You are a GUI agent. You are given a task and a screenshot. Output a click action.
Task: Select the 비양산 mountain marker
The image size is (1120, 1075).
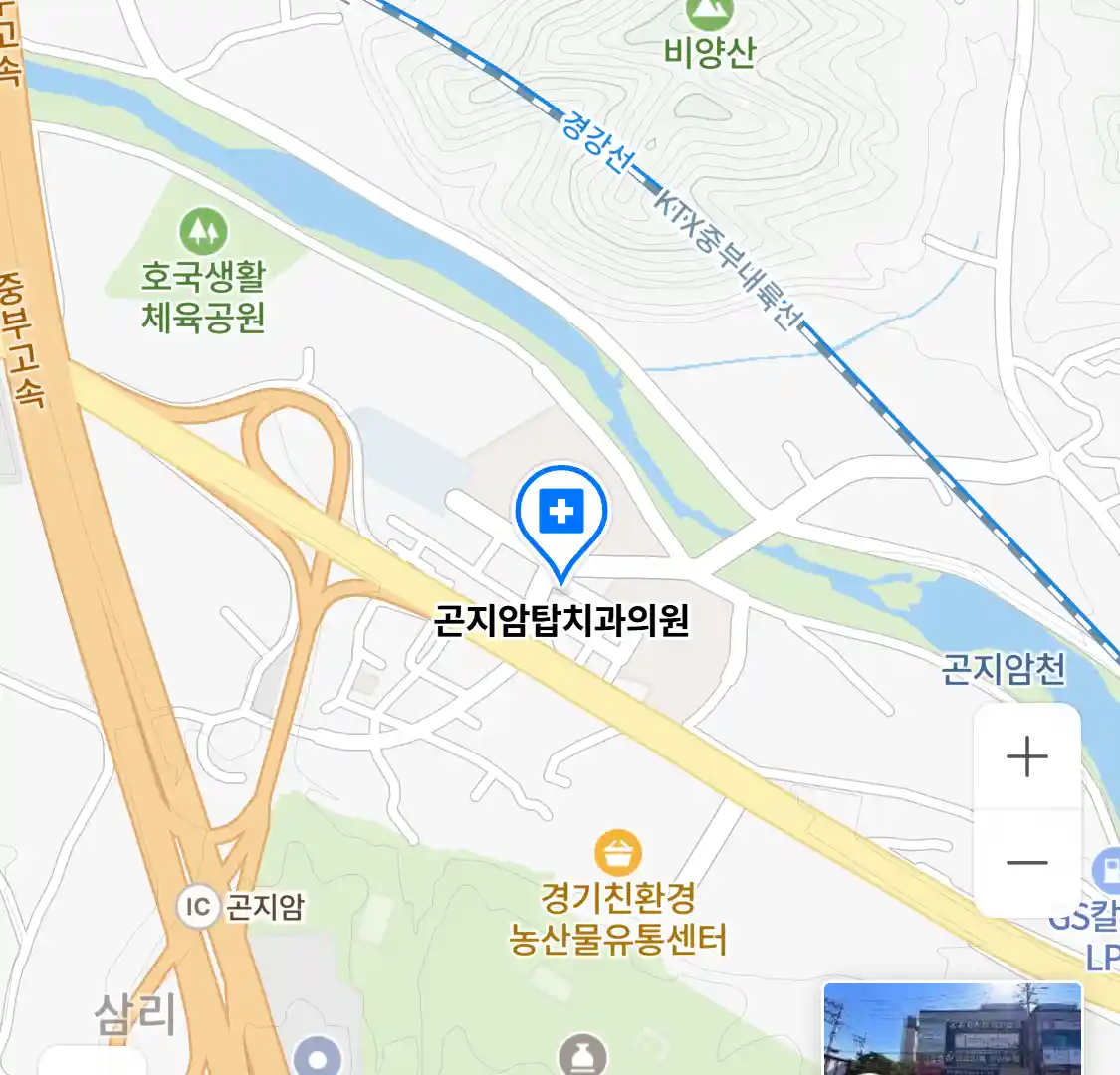click(x=710, y=12)
